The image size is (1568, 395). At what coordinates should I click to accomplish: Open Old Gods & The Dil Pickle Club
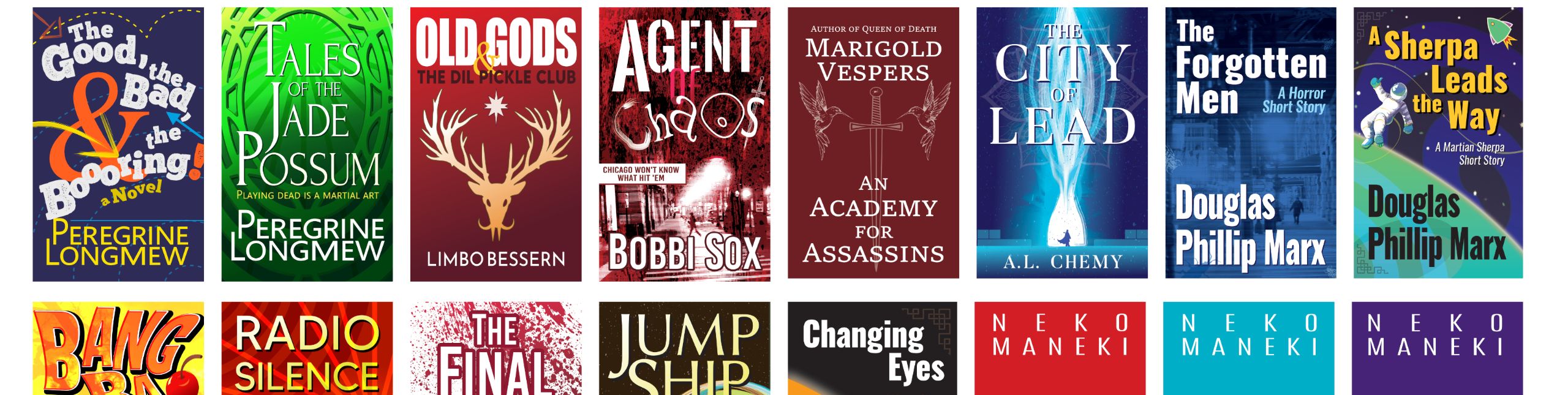(496, 144)
